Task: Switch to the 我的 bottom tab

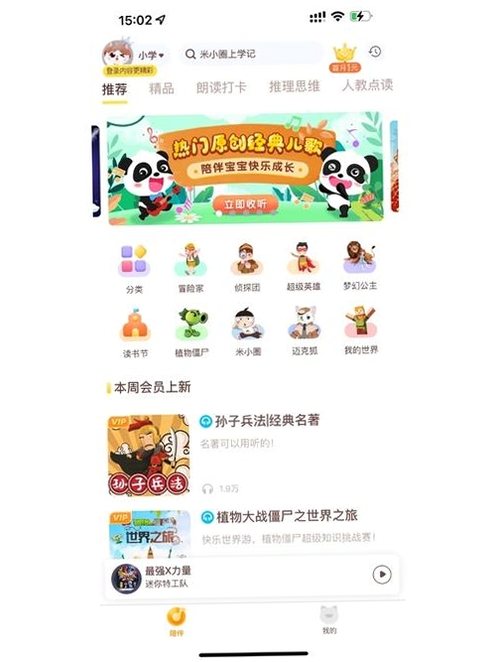Action: point(329,620)
